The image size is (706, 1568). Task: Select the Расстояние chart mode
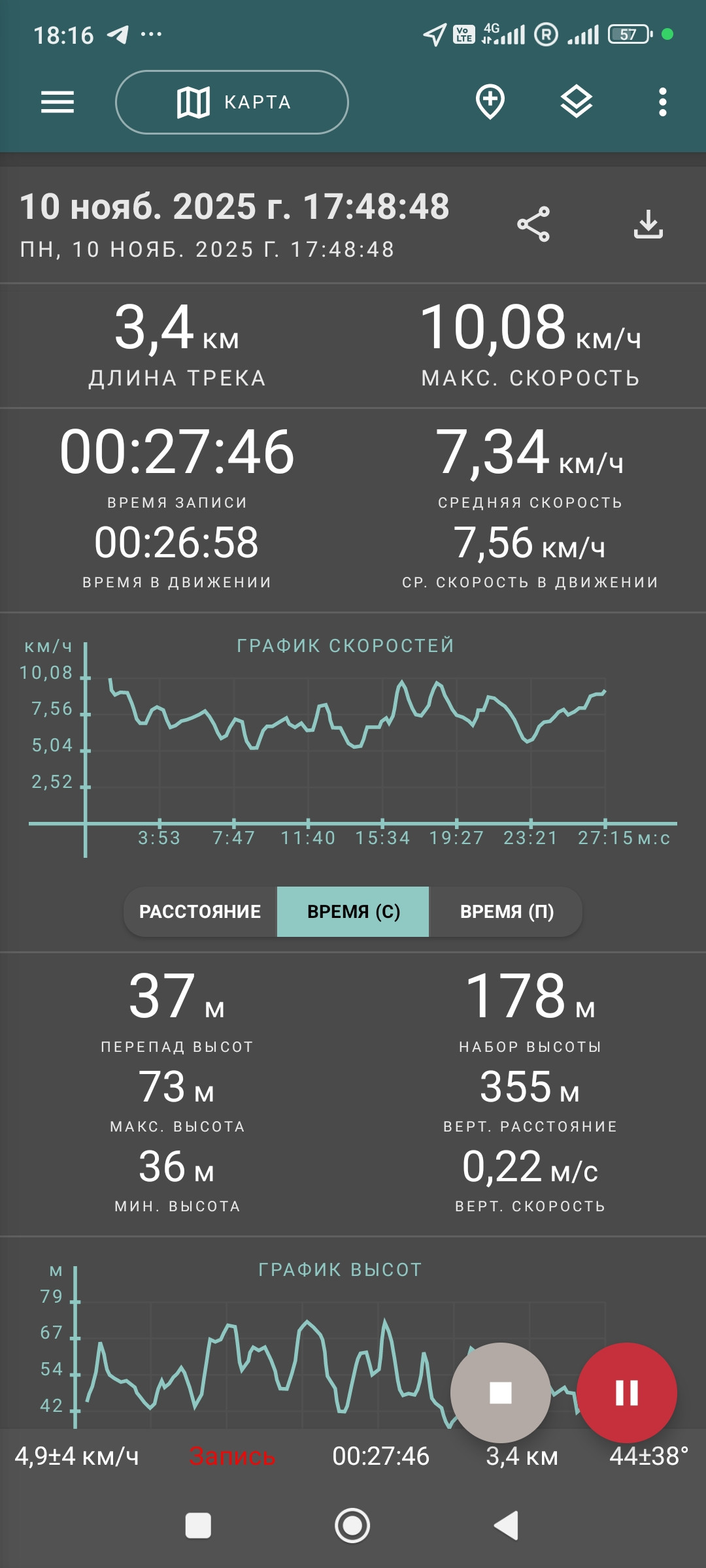[200, 911]
